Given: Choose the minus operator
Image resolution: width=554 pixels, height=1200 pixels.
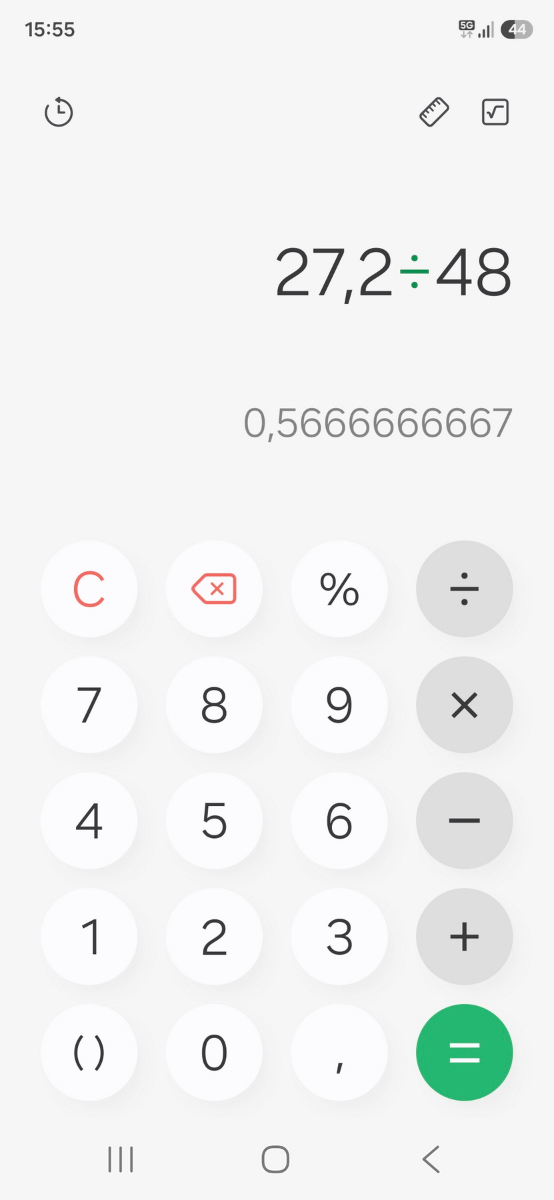Looking at the screenshot, I should click(464, 821).
